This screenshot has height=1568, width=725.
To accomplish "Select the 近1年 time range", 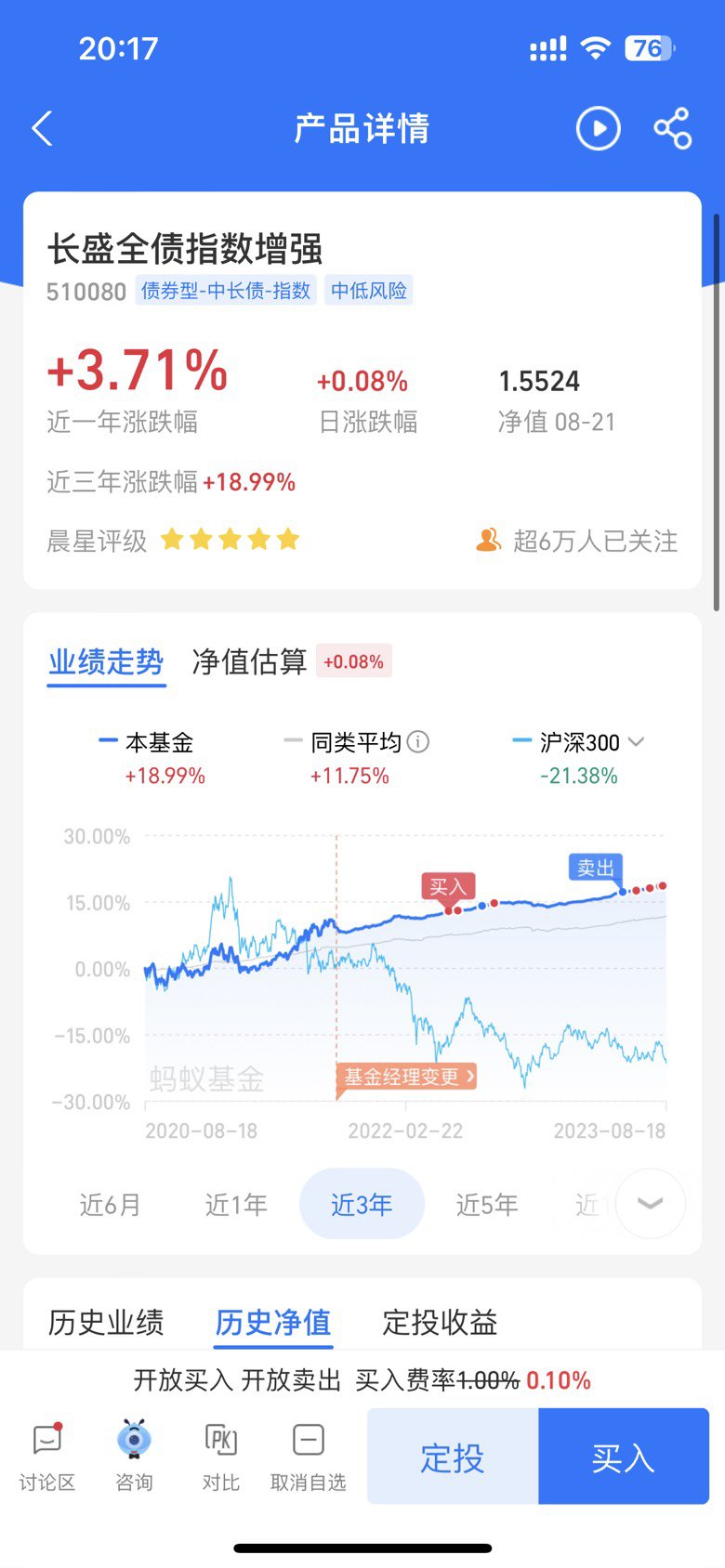I will point(236,1204).
